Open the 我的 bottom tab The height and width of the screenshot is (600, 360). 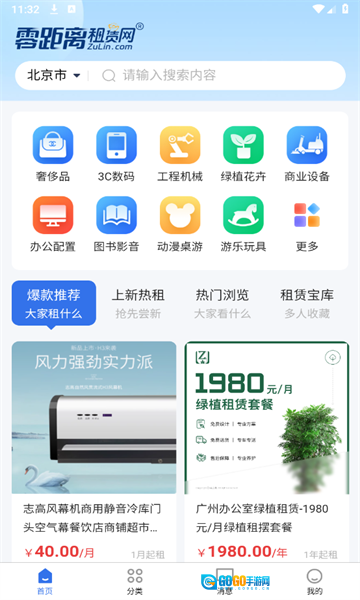tap(314, 581)
